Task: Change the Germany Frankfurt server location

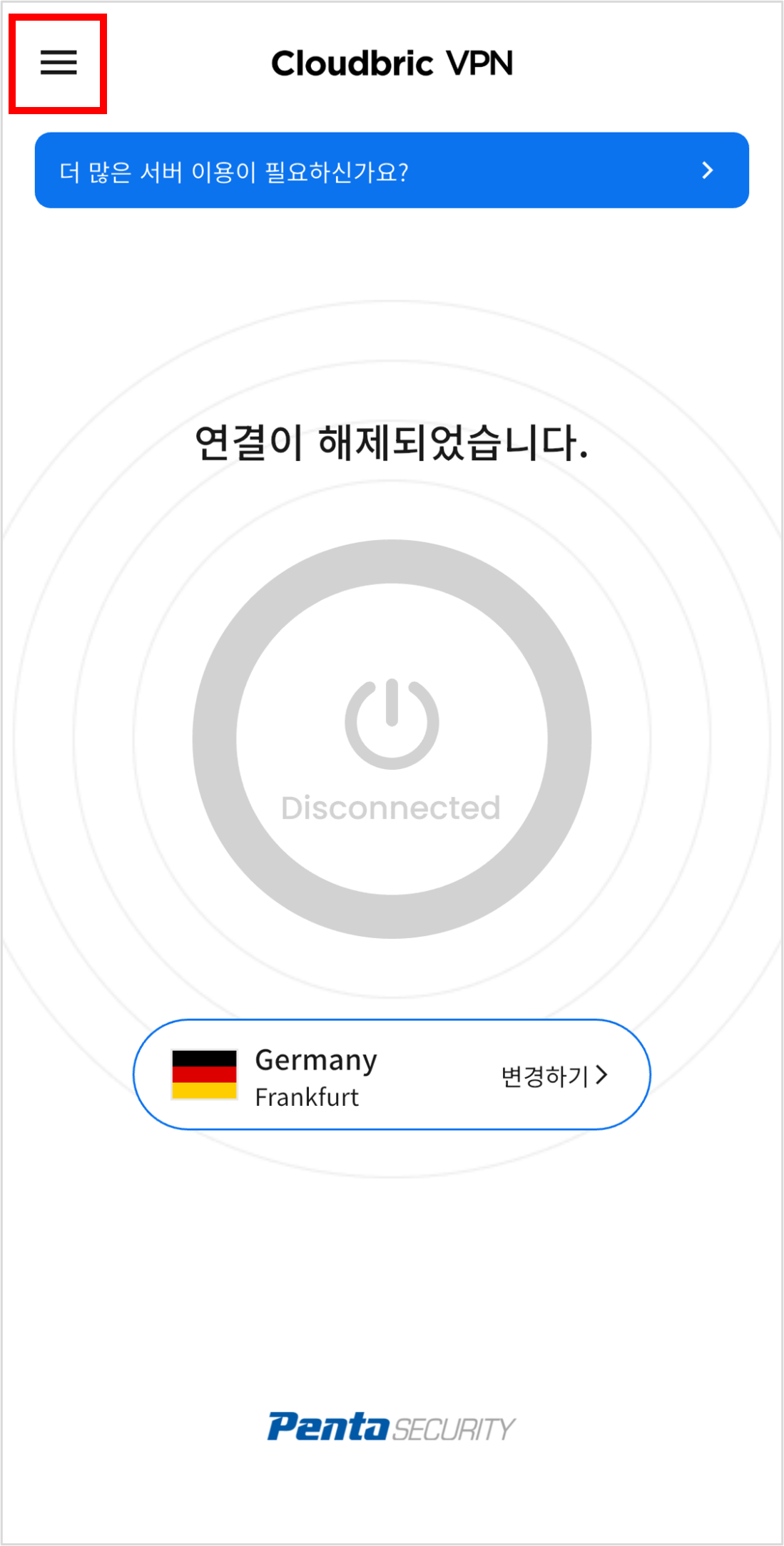Action: (554, 1075)
